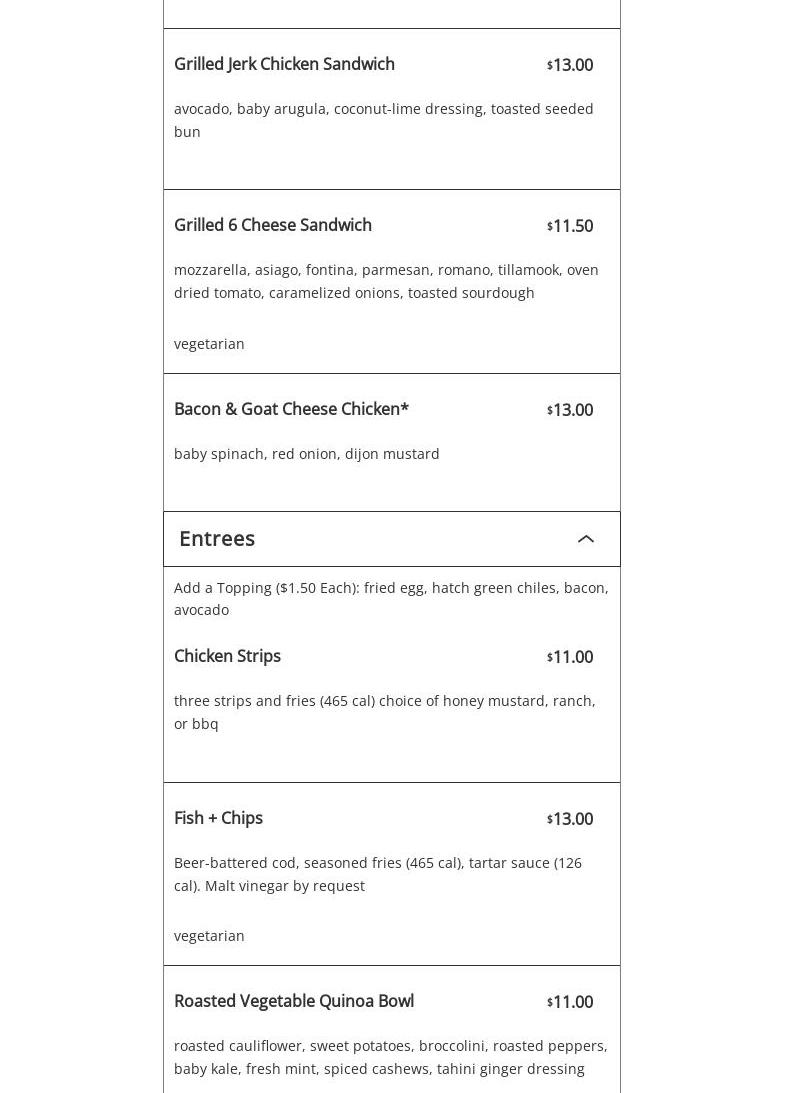The image size is (785, 1093).
Task: Collapse the Entrees section
Action: point(586,539)
